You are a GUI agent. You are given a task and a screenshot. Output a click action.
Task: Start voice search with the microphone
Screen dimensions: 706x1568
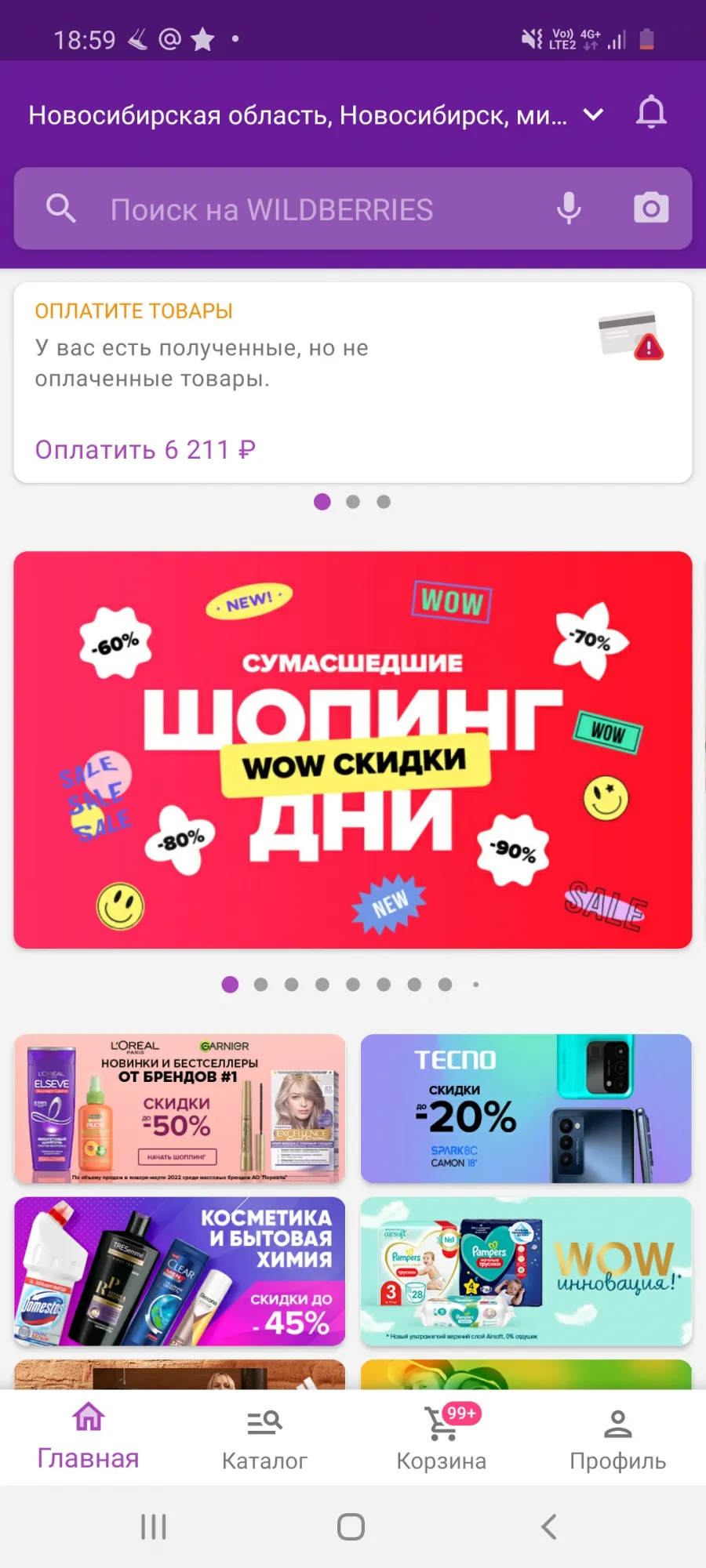coord(569,209)
